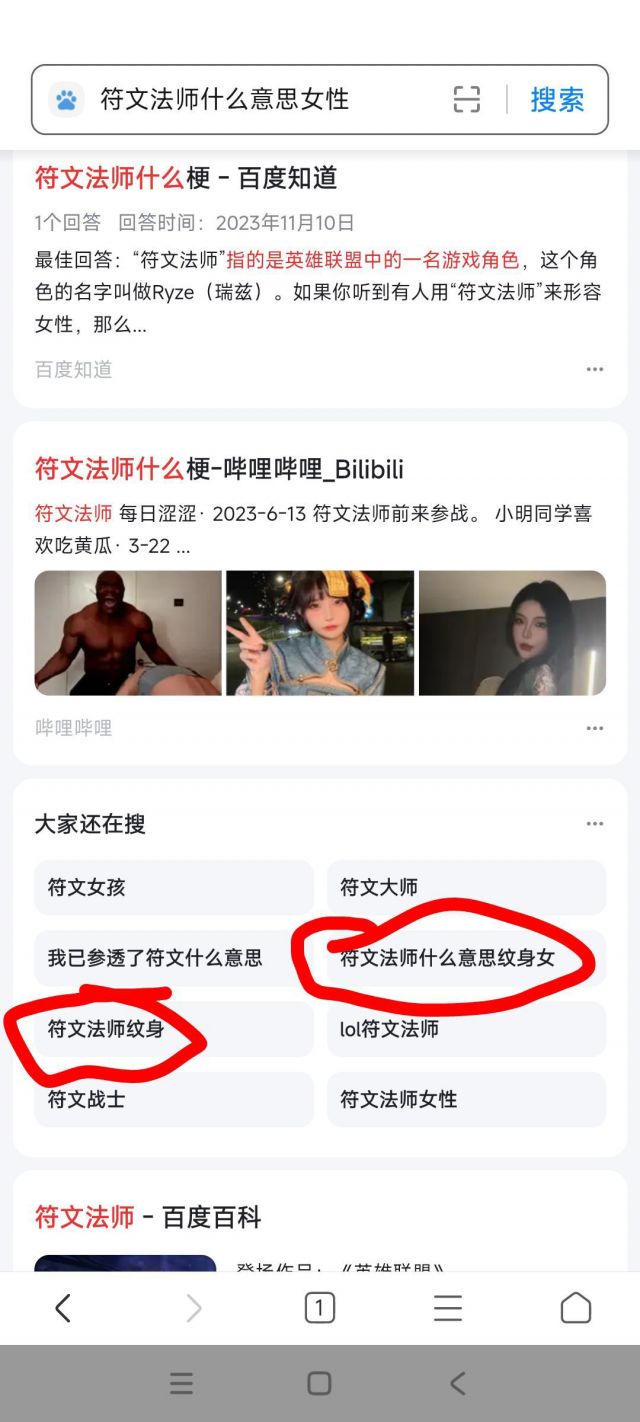The width and height of the screenshot is (640, 1422).
Task: Open more options for 大家还在搜
Action: [595, 824]
